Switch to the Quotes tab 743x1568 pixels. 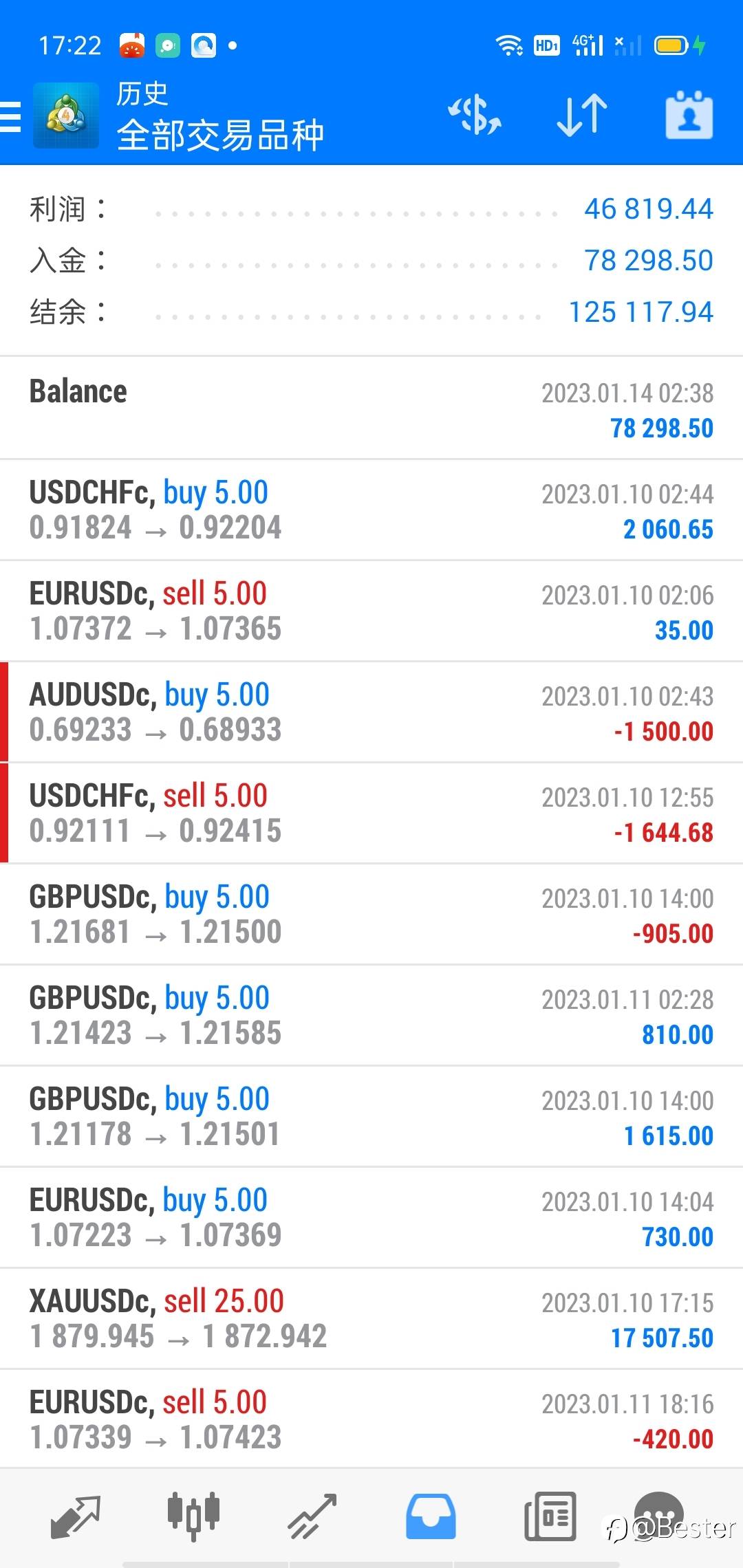pos(76,1516)
